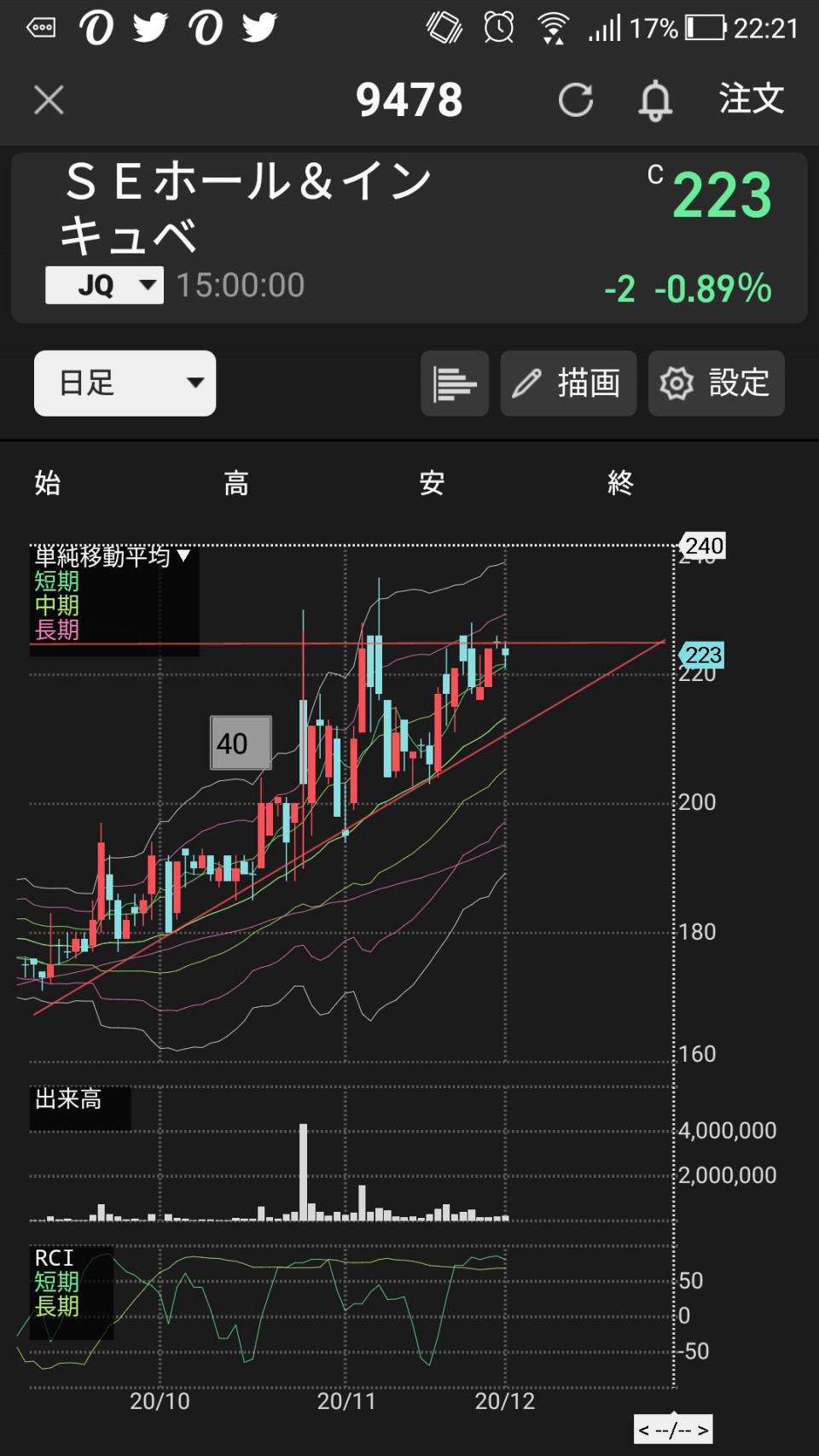Tap 注文 to place an order
The height and width of the screenshot is (1456, 819).
pos(751,99)
